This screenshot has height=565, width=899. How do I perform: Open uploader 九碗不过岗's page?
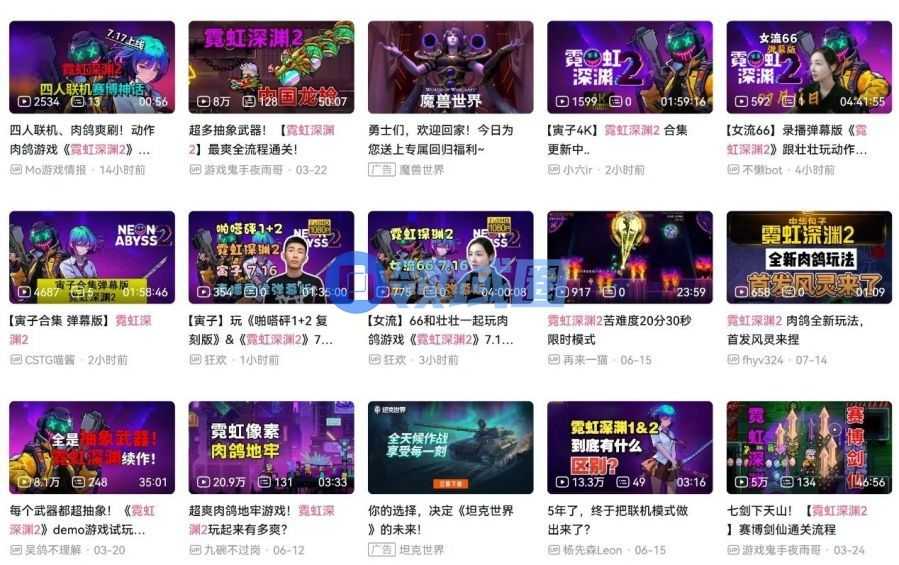(232, 550)
